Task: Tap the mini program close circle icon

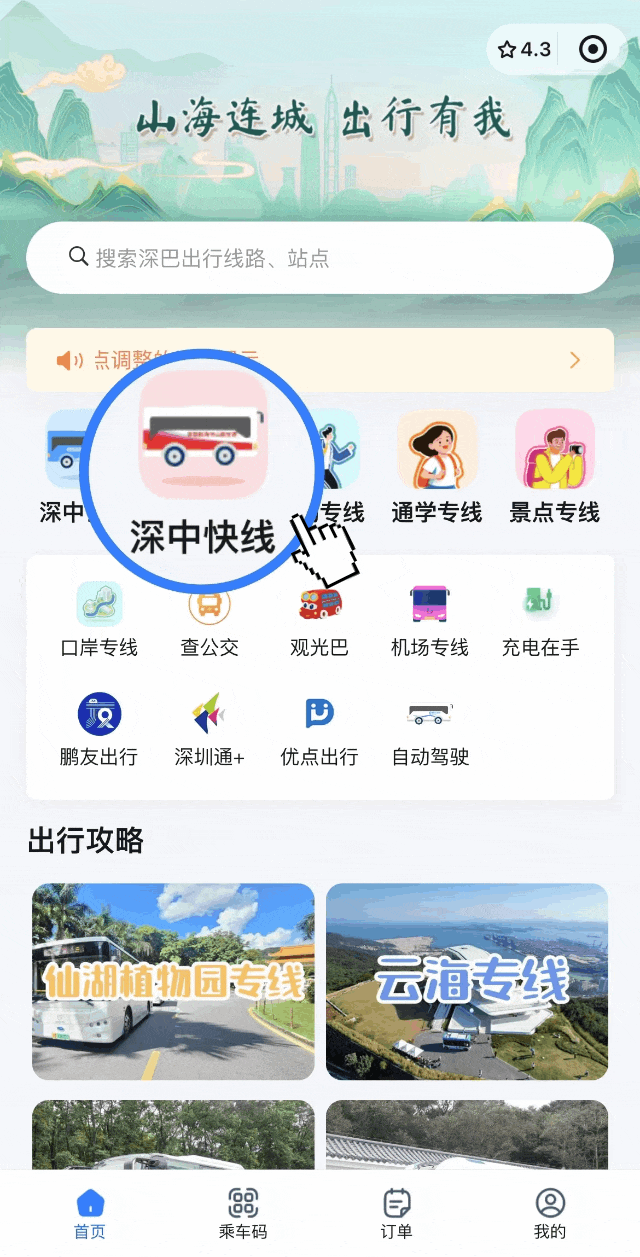Action: (593, 49)
